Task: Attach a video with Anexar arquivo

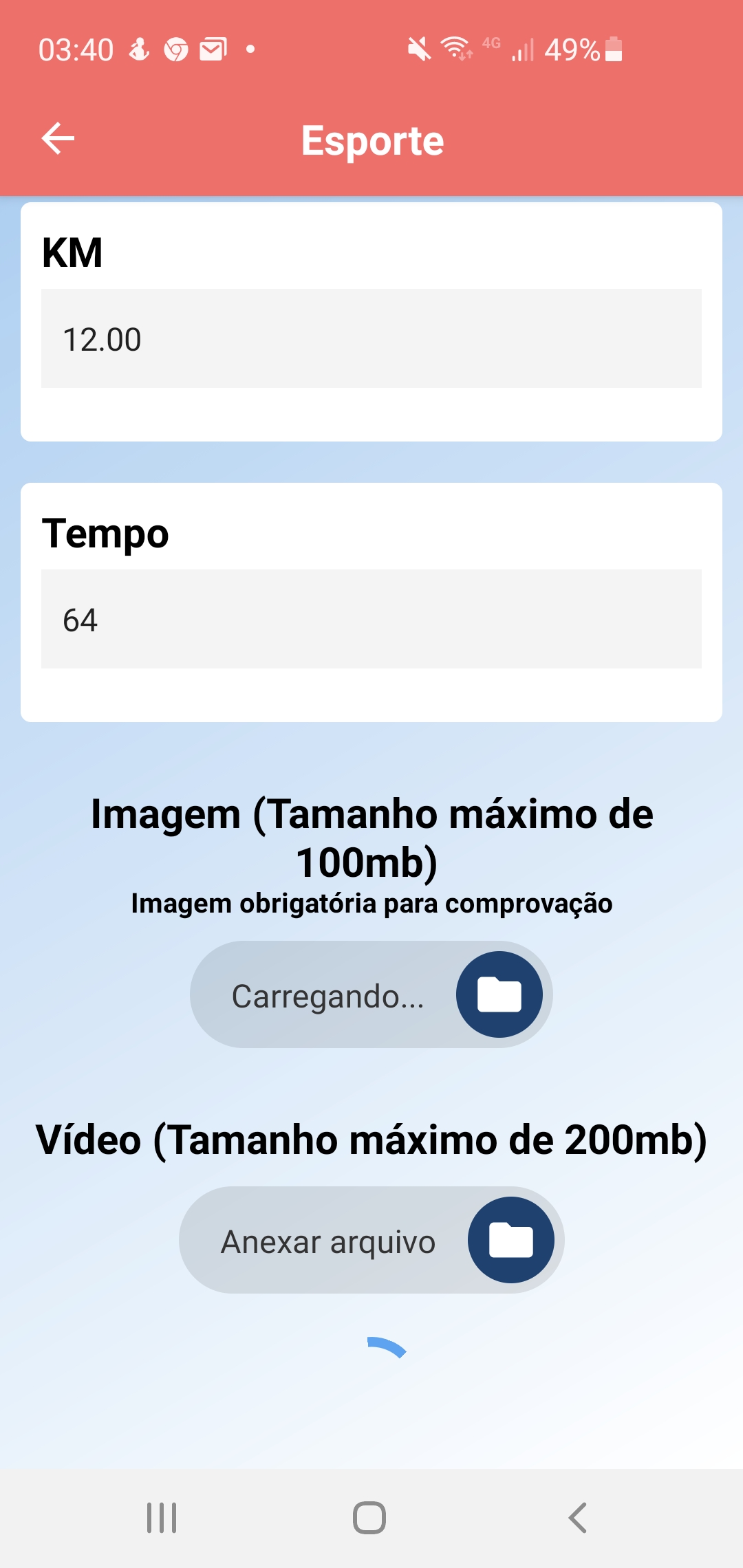Action: pyautogui.click(x=371, y=1240)
